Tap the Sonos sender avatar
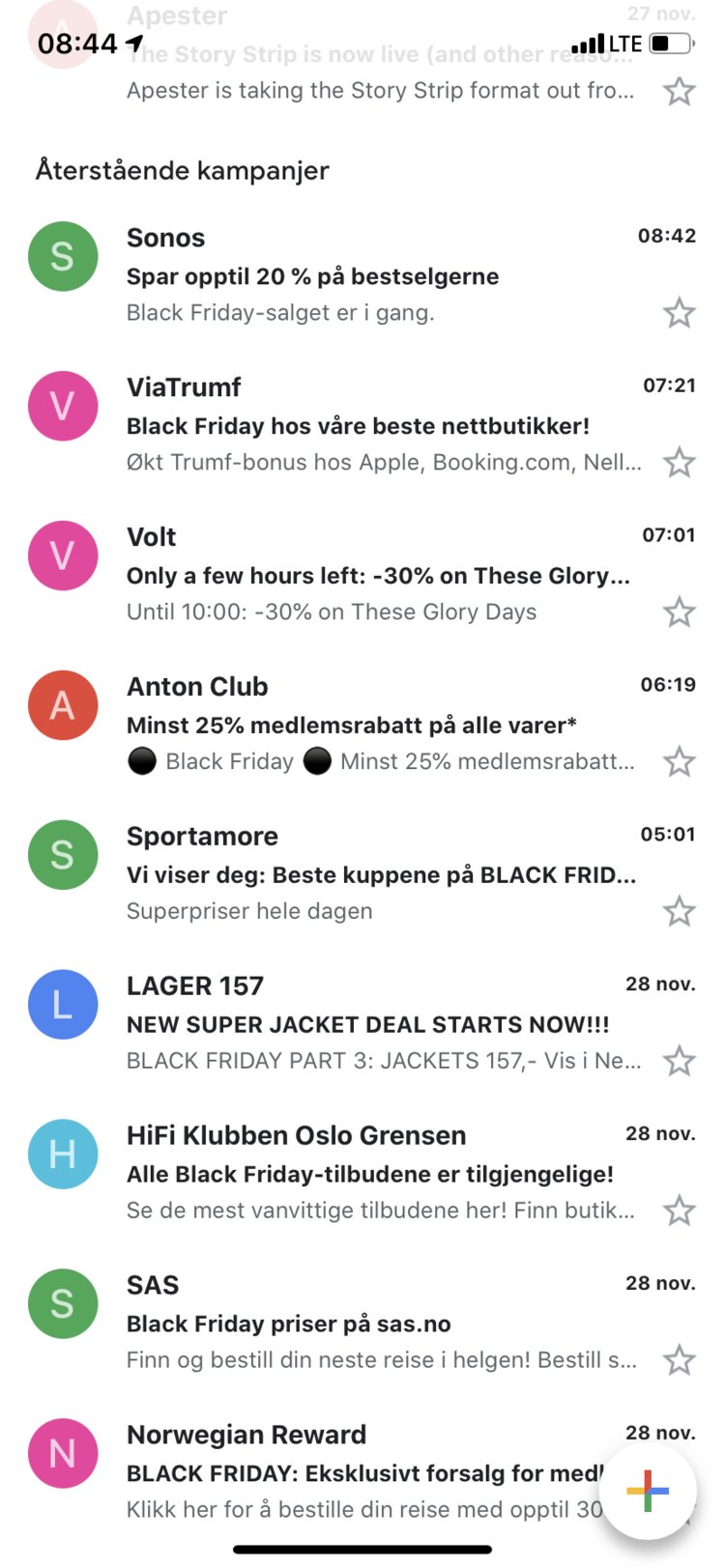The image size is (725, 1568). coord(63,257)
